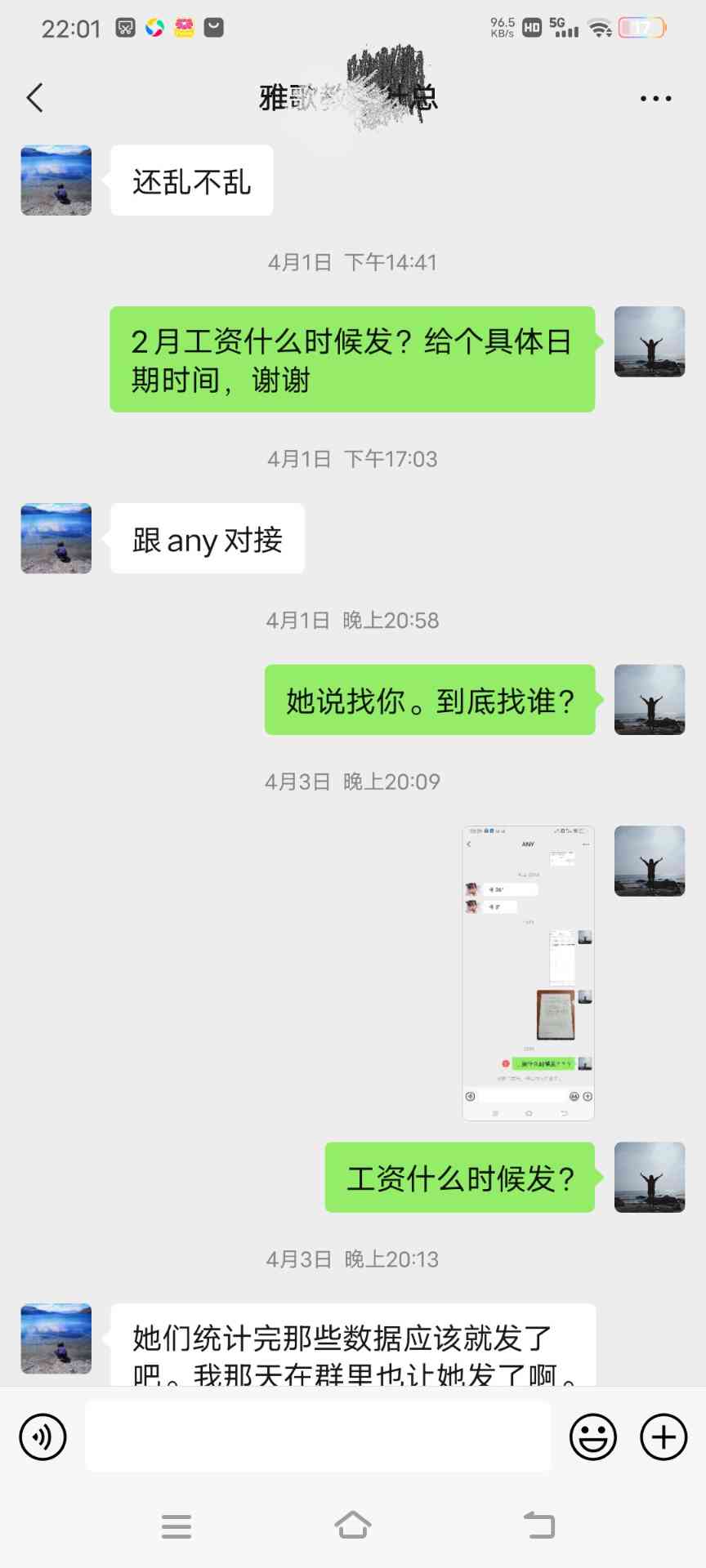
Task: Open the plus attachments menu
Action: tap(664, 1437)
